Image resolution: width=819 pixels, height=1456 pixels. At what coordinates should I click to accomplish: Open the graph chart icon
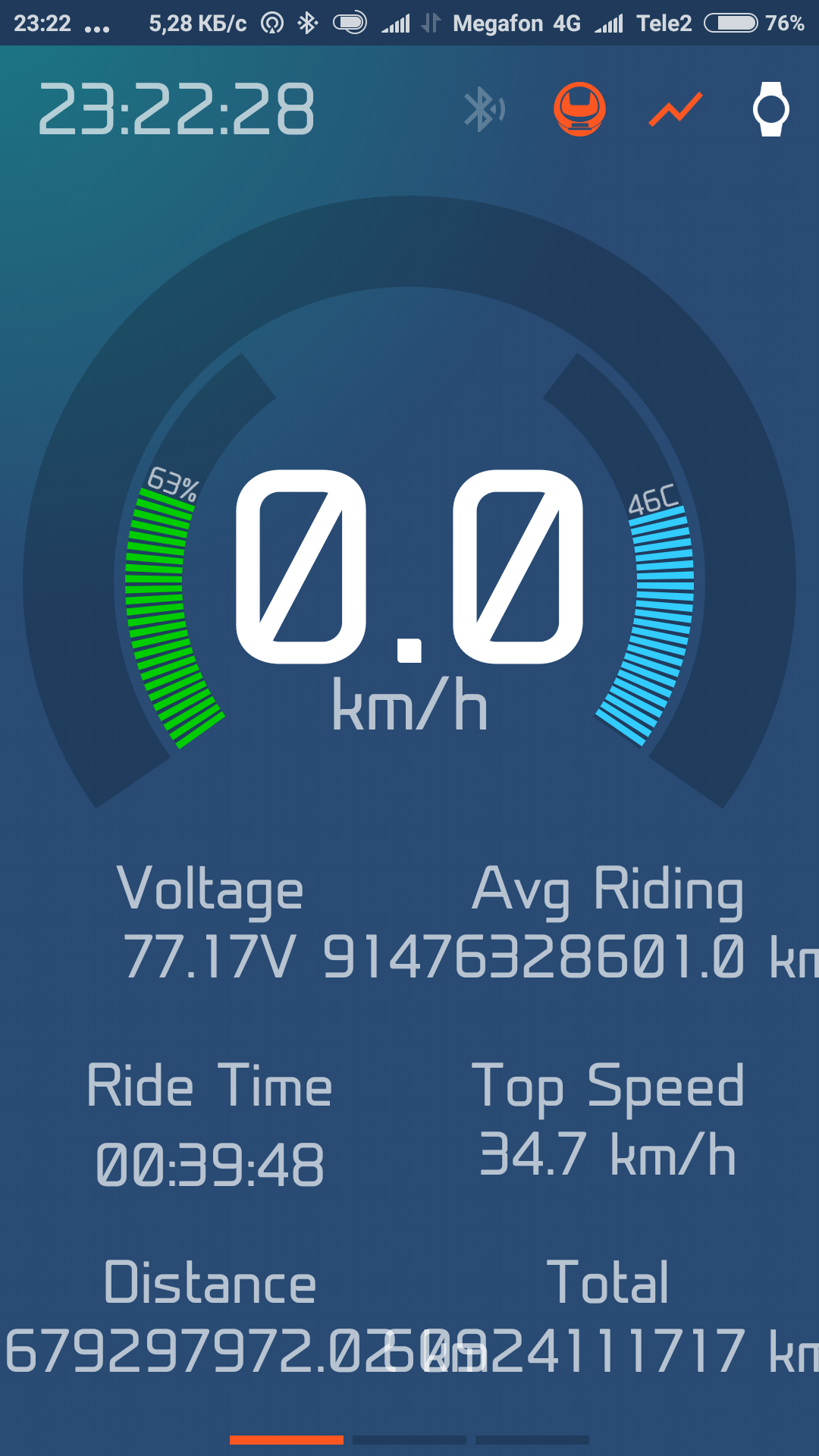pos(676,109)
